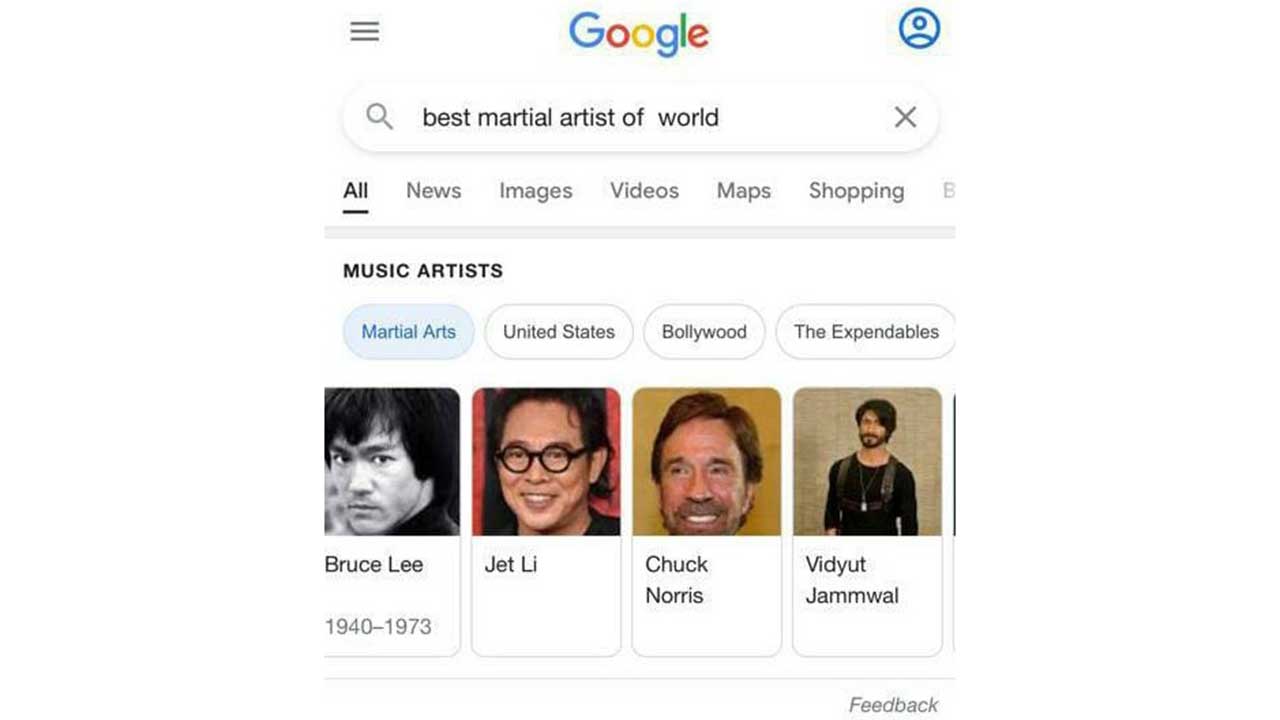Switch to the Images tab
1280x720 pixels.
(535, 191)
